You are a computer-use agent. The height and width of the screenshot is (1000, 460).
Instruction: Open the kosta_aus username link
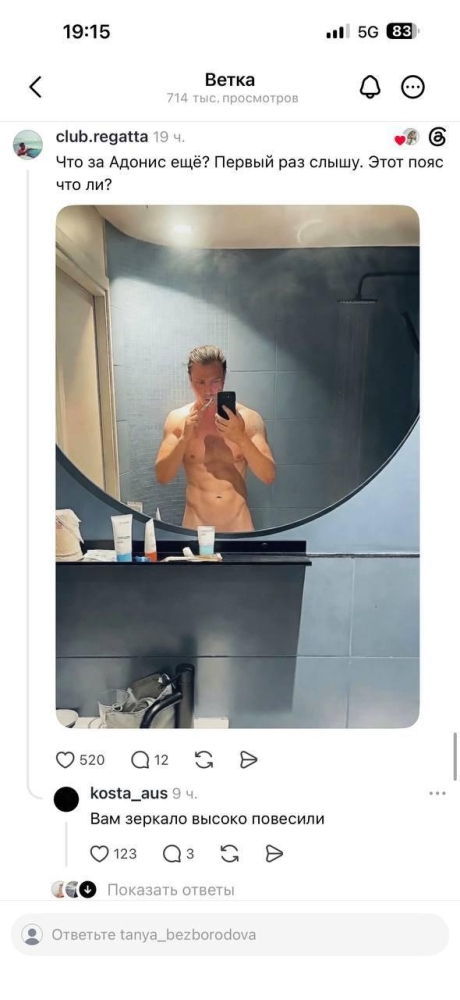[x=129, y=793]
